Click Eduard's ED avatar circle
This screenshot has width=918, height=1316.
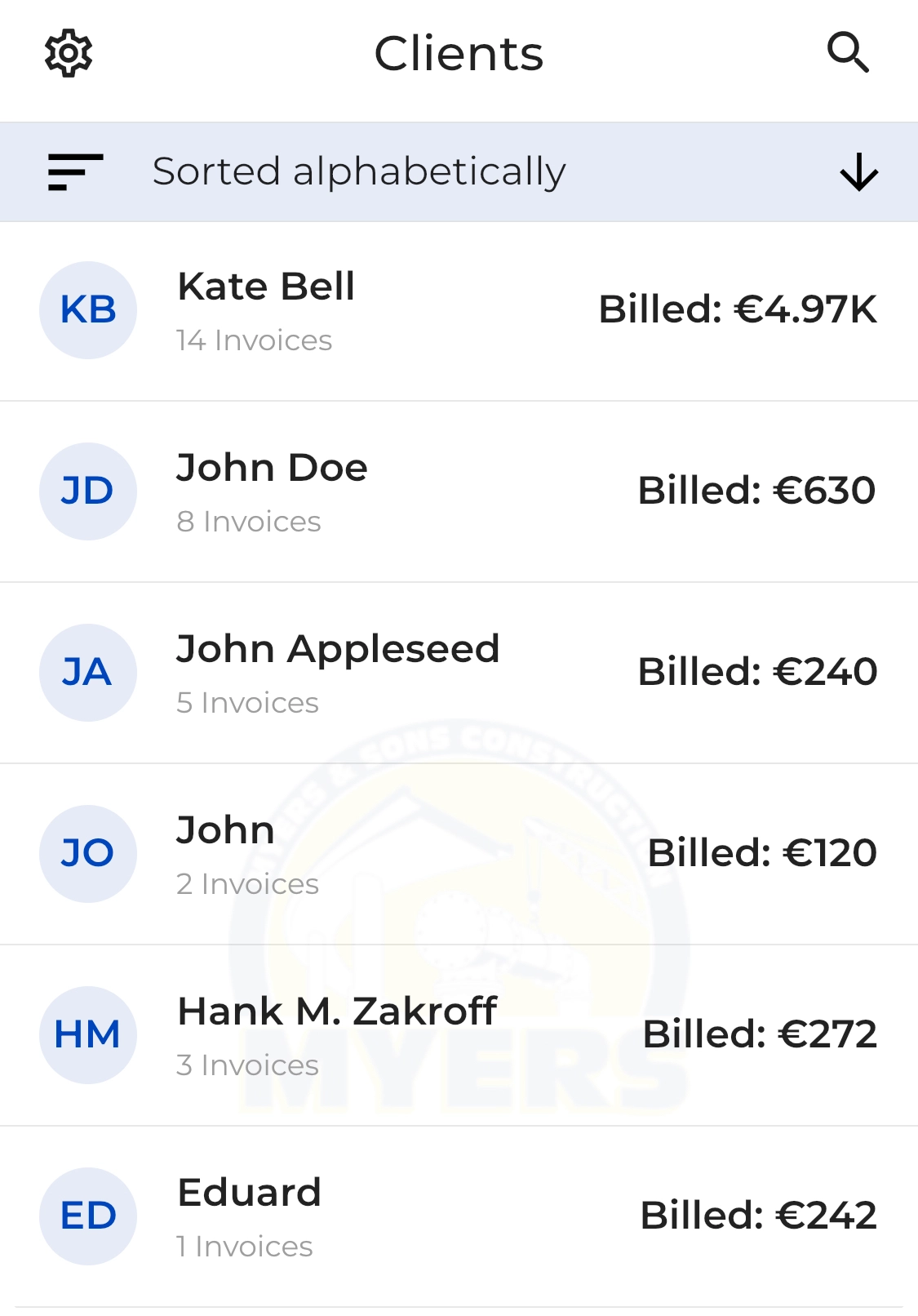coord(87,1216)
